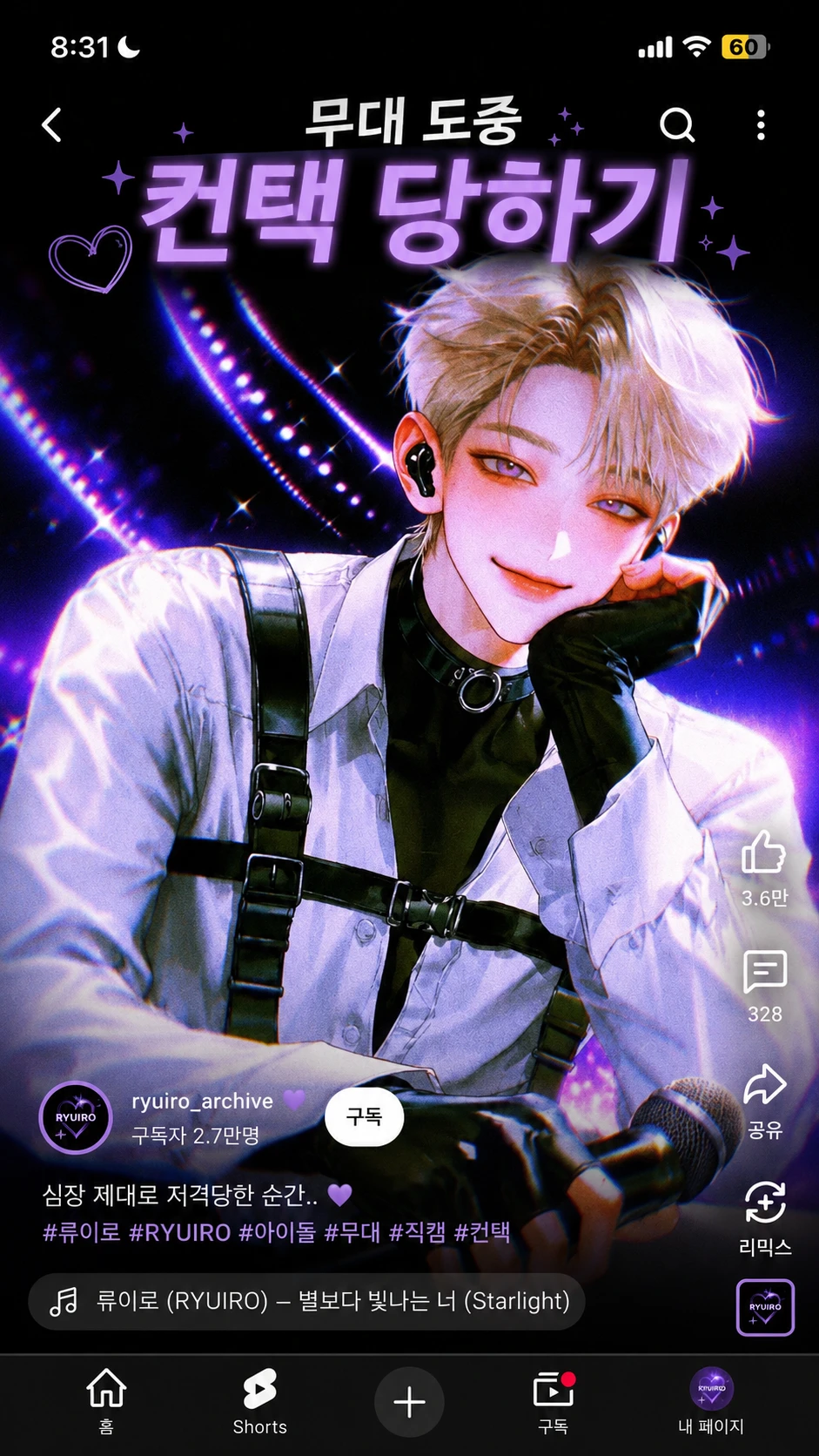Open the #류이로 hashtag
The height and width of the screenshot is (1456, 819).
(82, 1232)
